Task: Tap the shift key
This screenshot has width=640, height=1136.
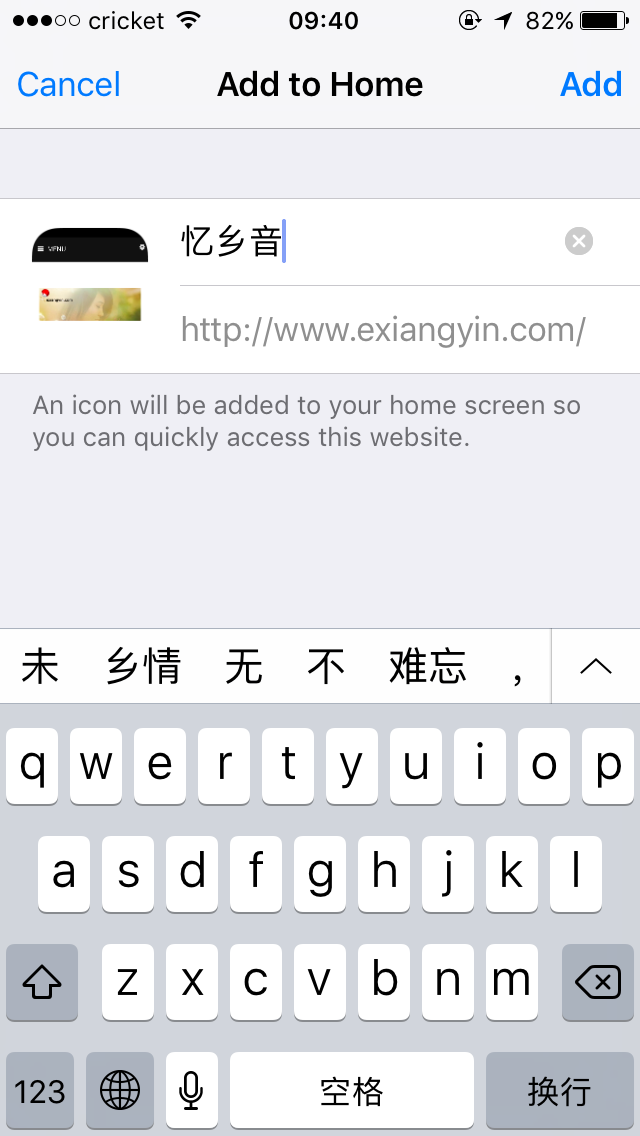Action: [x=42, y=982]
